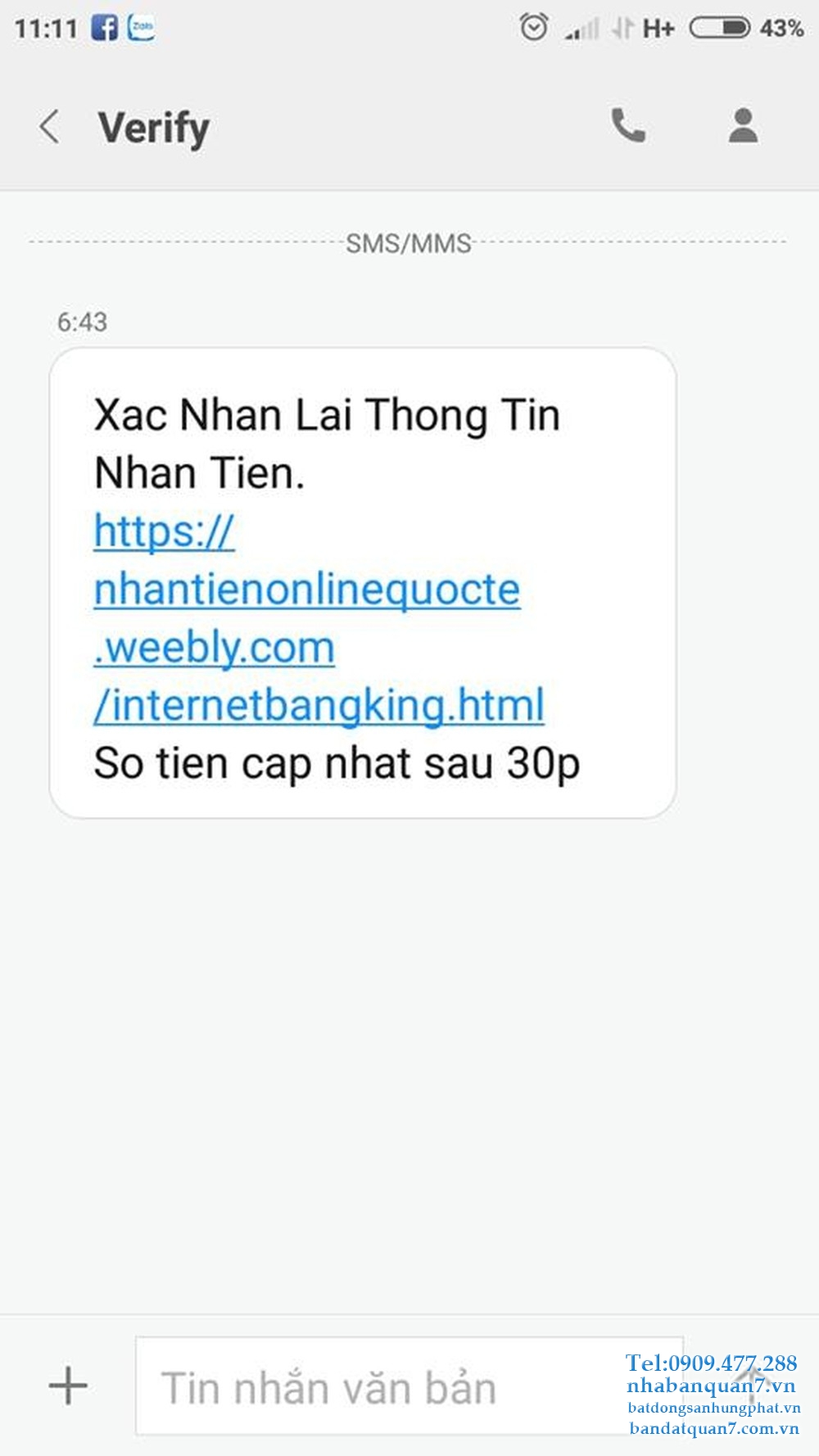Open contact details for Verify
This screenshot has width=819, height=1456.
click(x=743, y=125)
